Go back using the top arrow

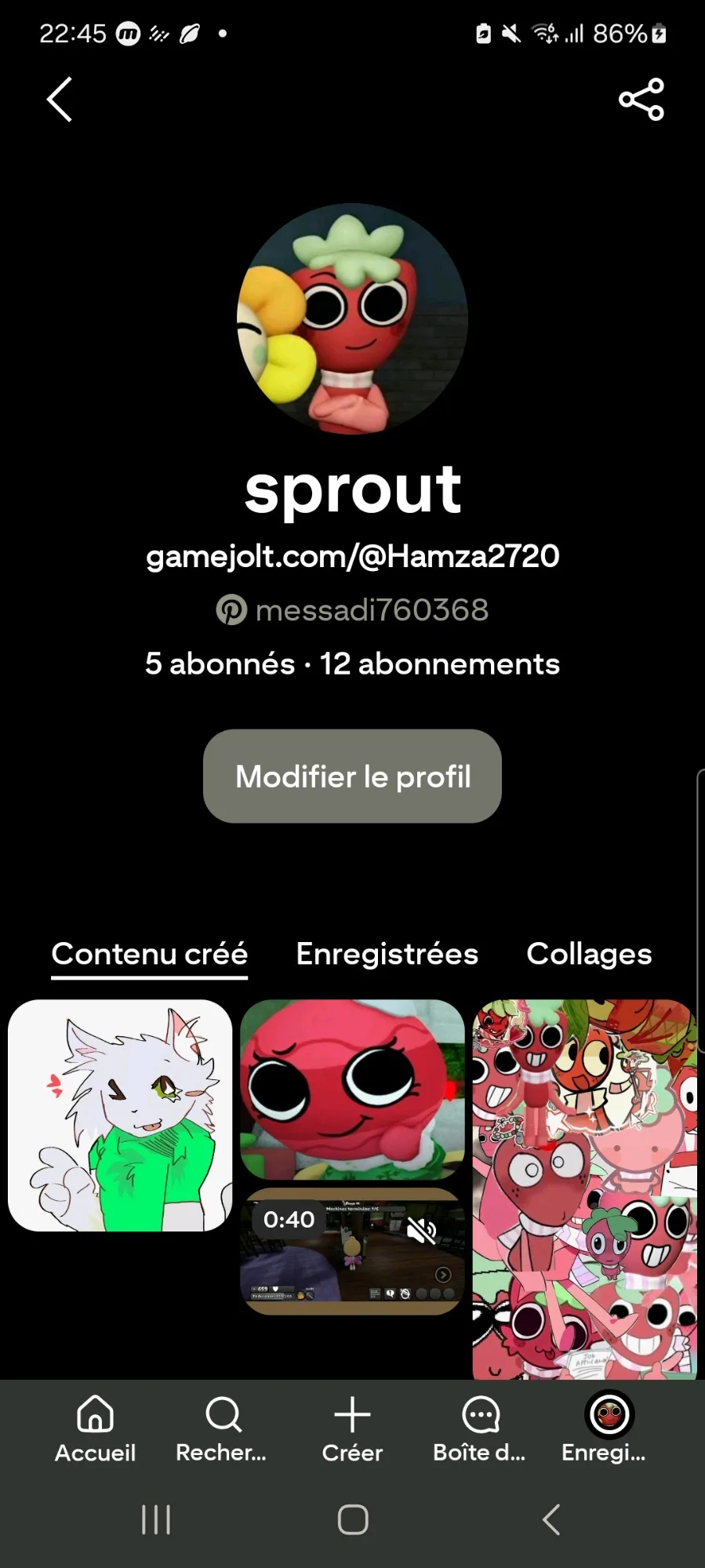tap(60, 100)
